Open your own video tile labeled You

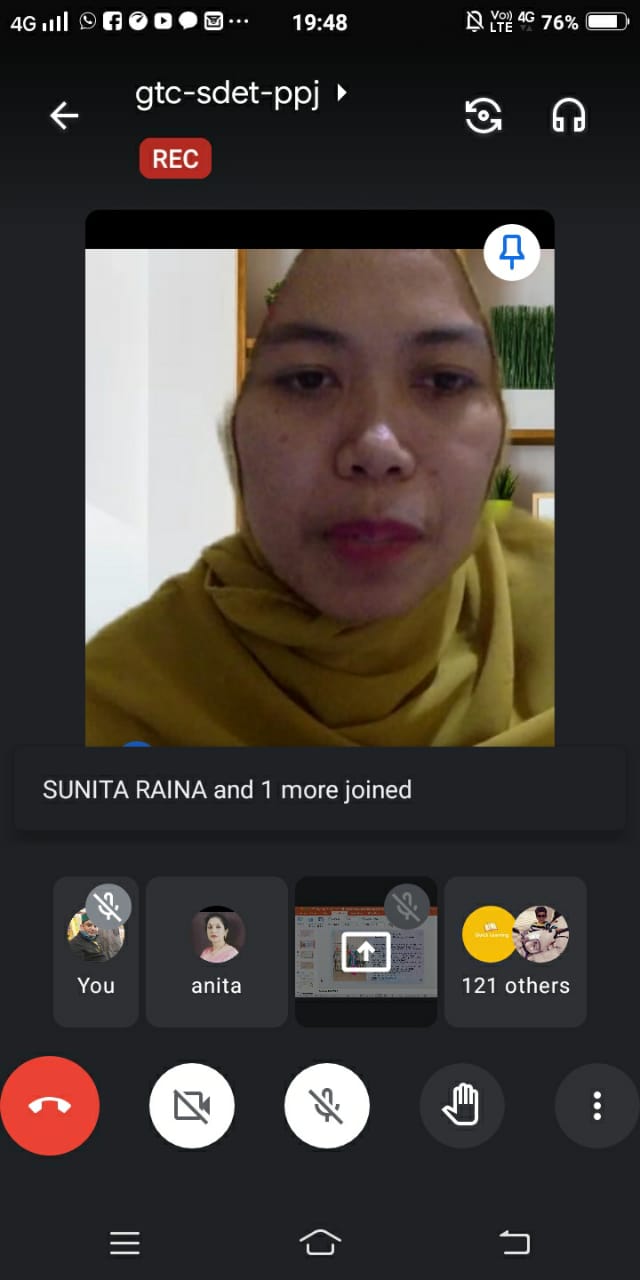96,952
